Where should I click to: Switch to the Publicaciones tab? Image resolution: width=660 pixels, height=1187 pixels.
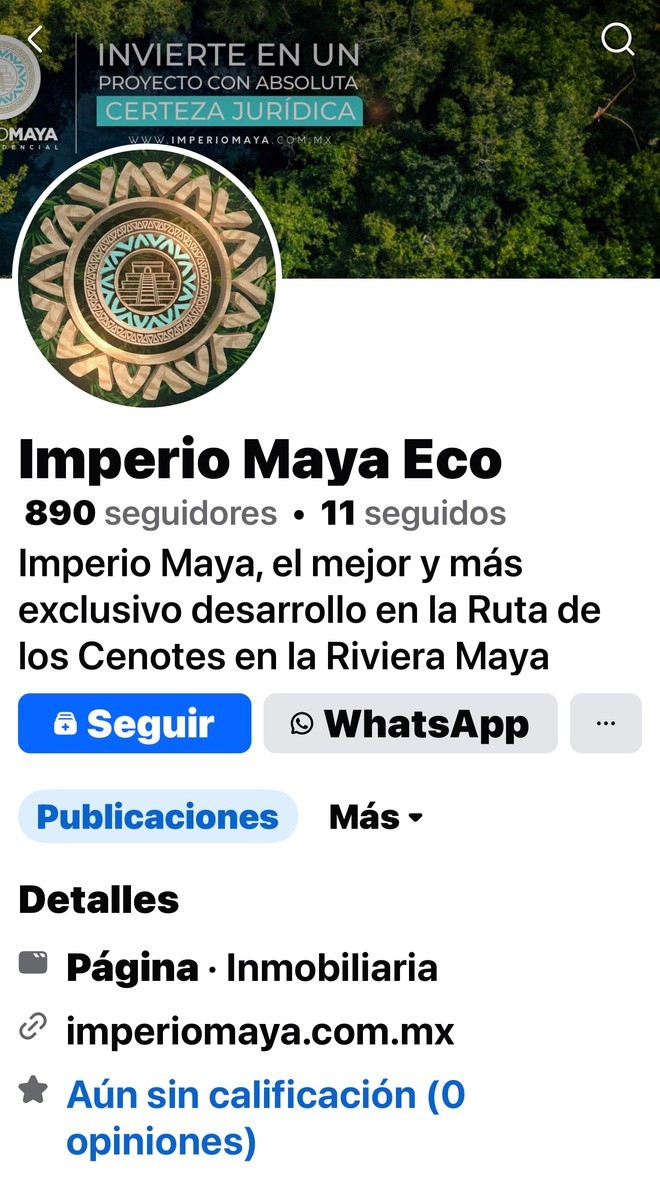click(x=158, y=816)
